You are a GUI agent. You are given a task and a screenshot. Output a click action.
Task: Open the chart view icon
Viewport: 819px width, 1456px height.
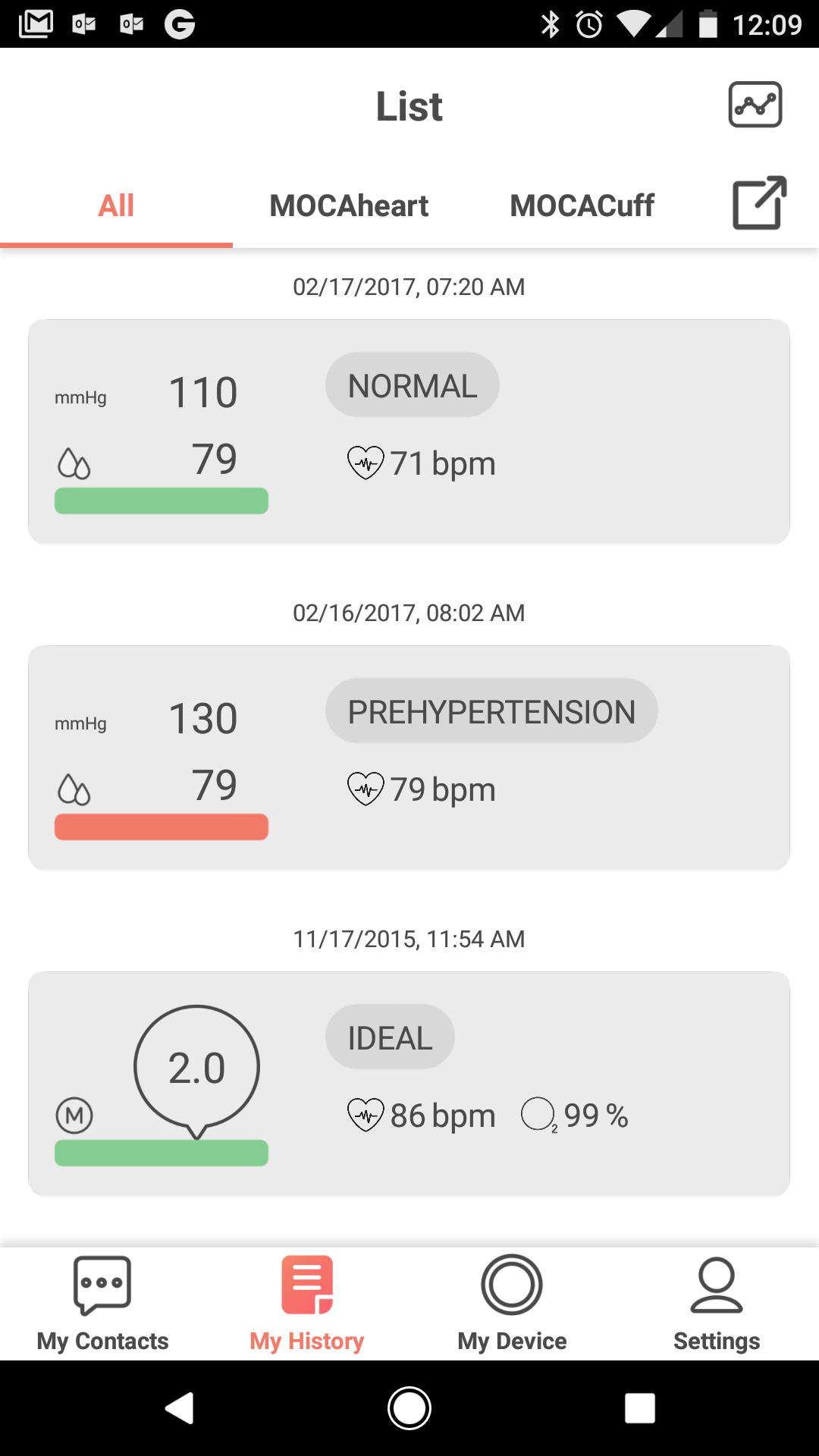[x=755, y=105]
